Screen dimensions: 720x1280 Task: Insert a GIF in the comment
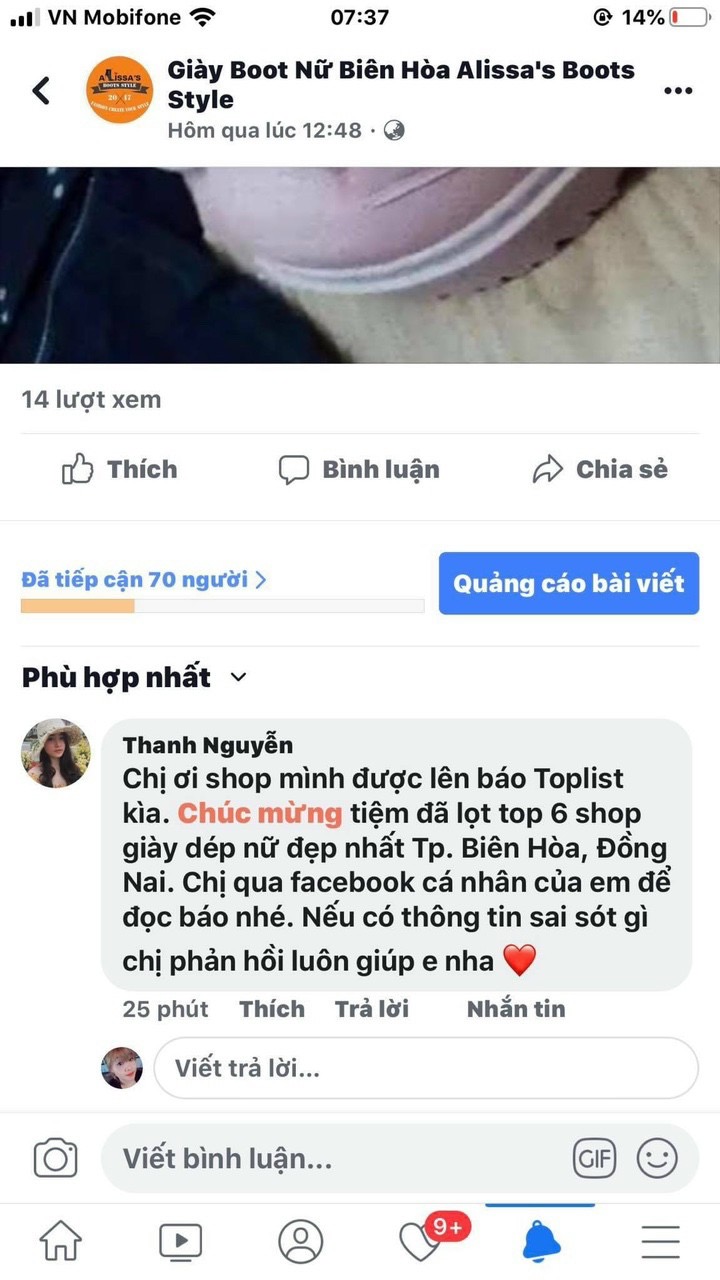tap(594, 1159)
